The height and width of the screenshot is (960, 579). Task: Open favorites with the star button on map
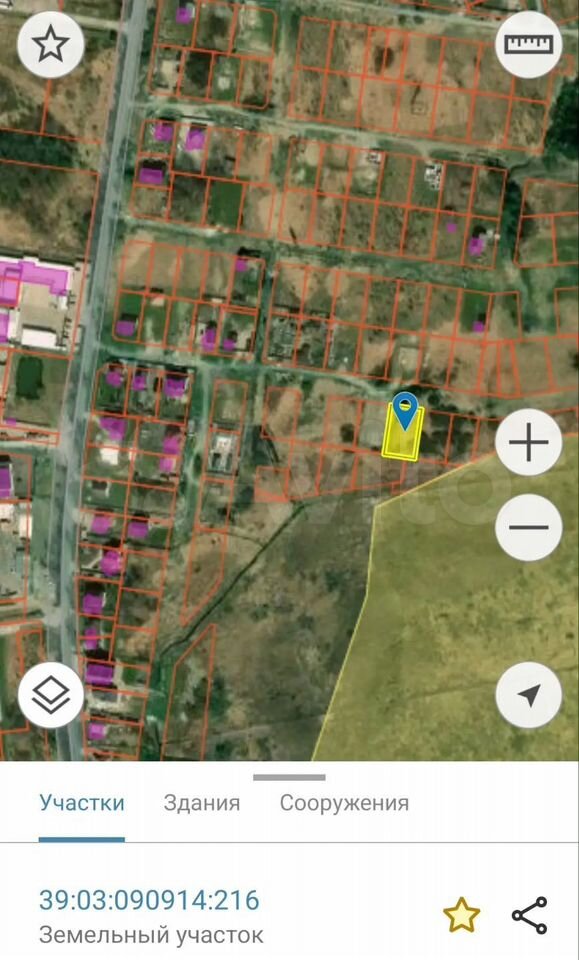pyautogui.click(x=51, y=45)
